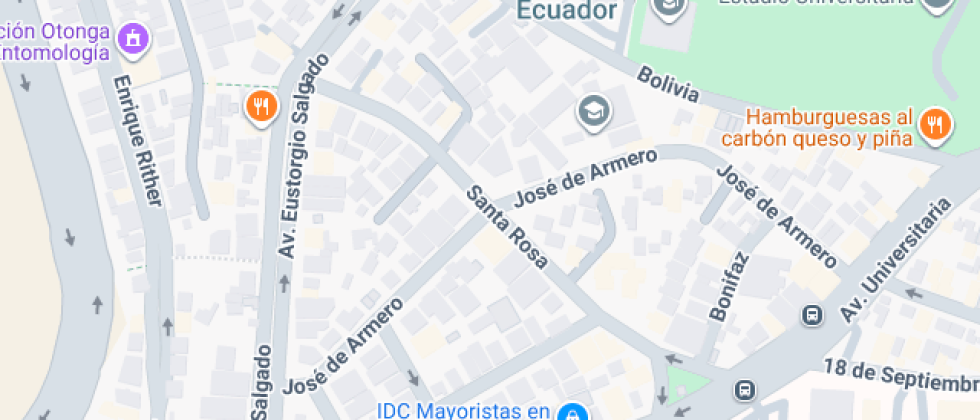The height and width of the screenshot is (420, 980).
Task: Open the school marker near Bolivia street
Action: 594,111
